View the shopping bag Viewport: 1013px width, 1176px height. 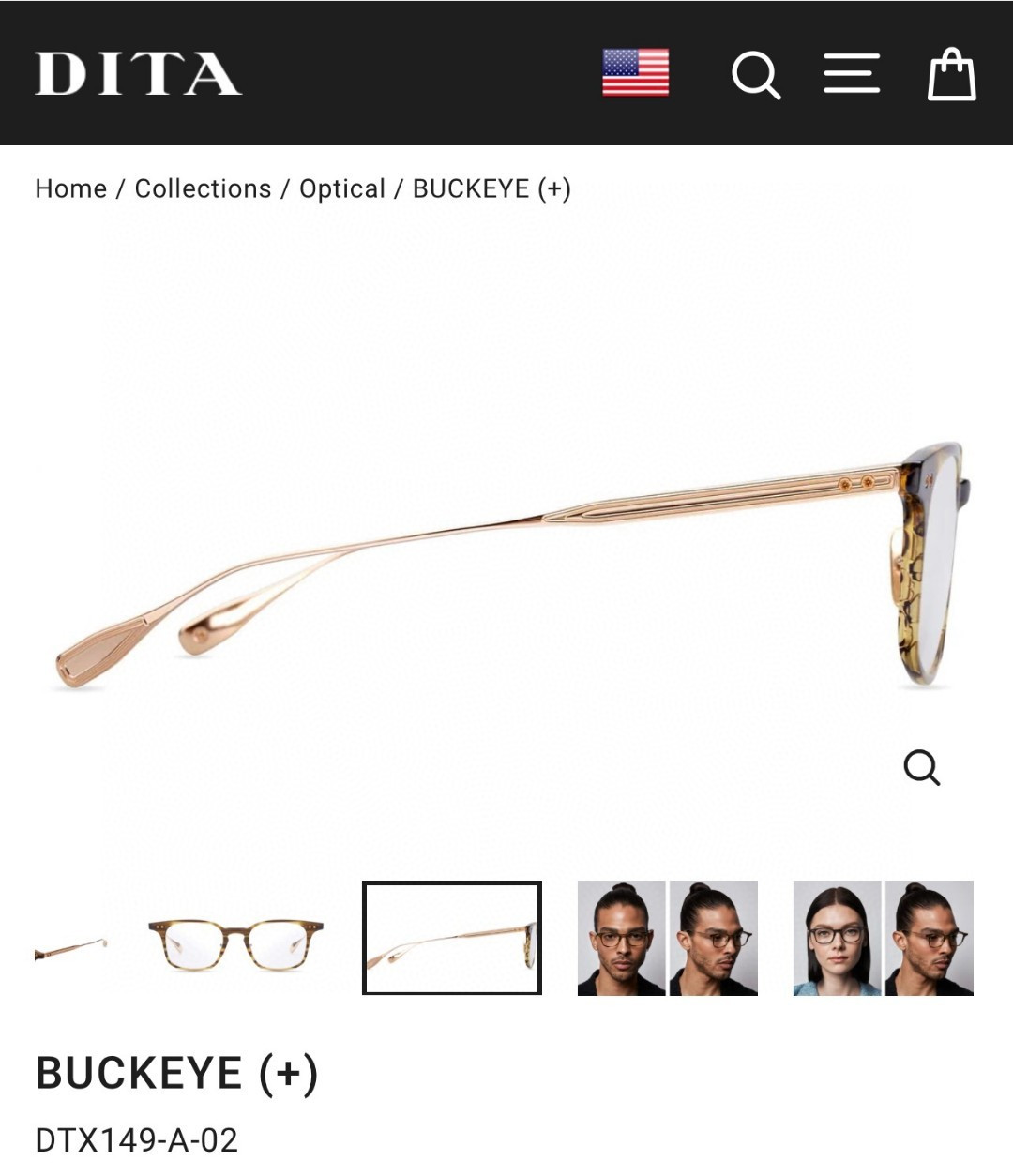point(951,74)
